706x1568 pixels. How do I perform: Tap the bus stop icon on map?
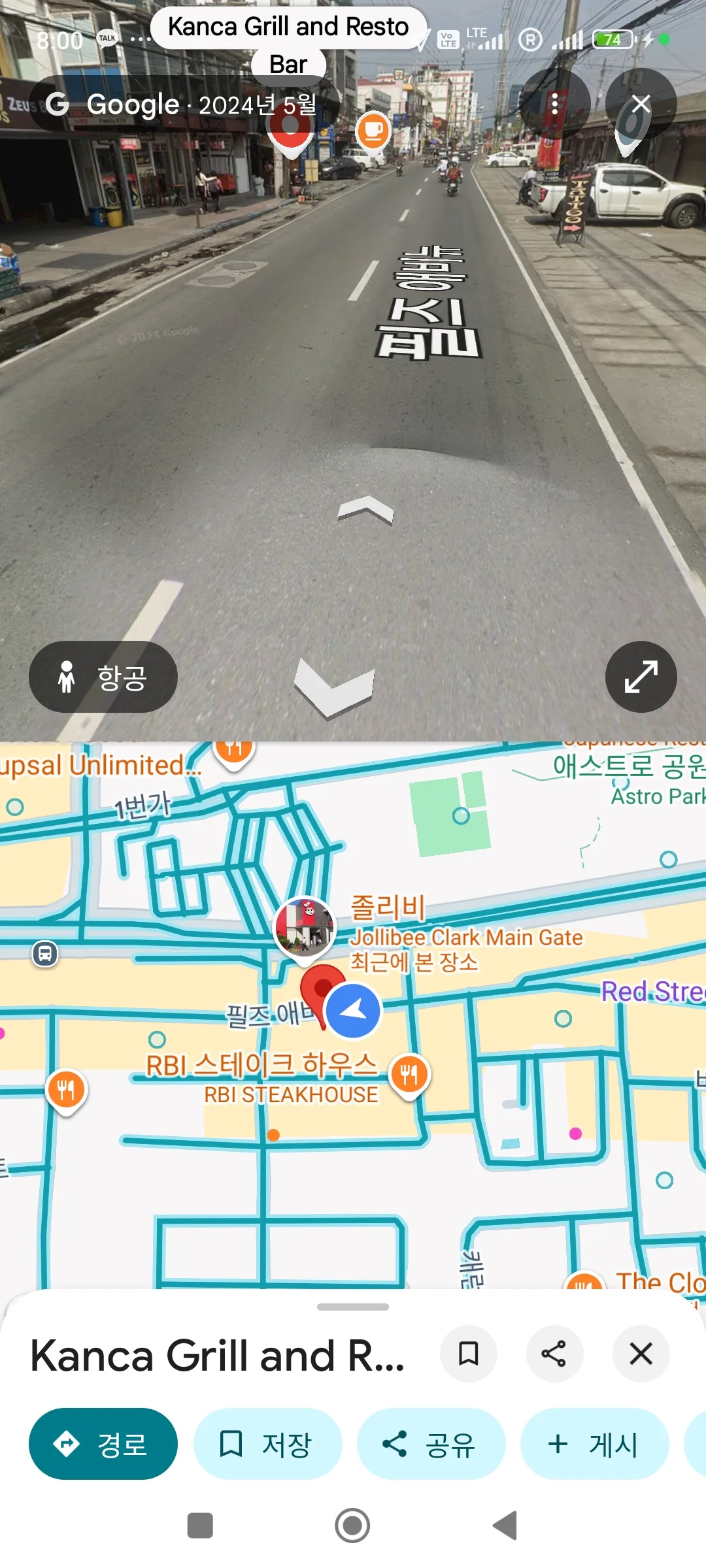pos(45,954)
